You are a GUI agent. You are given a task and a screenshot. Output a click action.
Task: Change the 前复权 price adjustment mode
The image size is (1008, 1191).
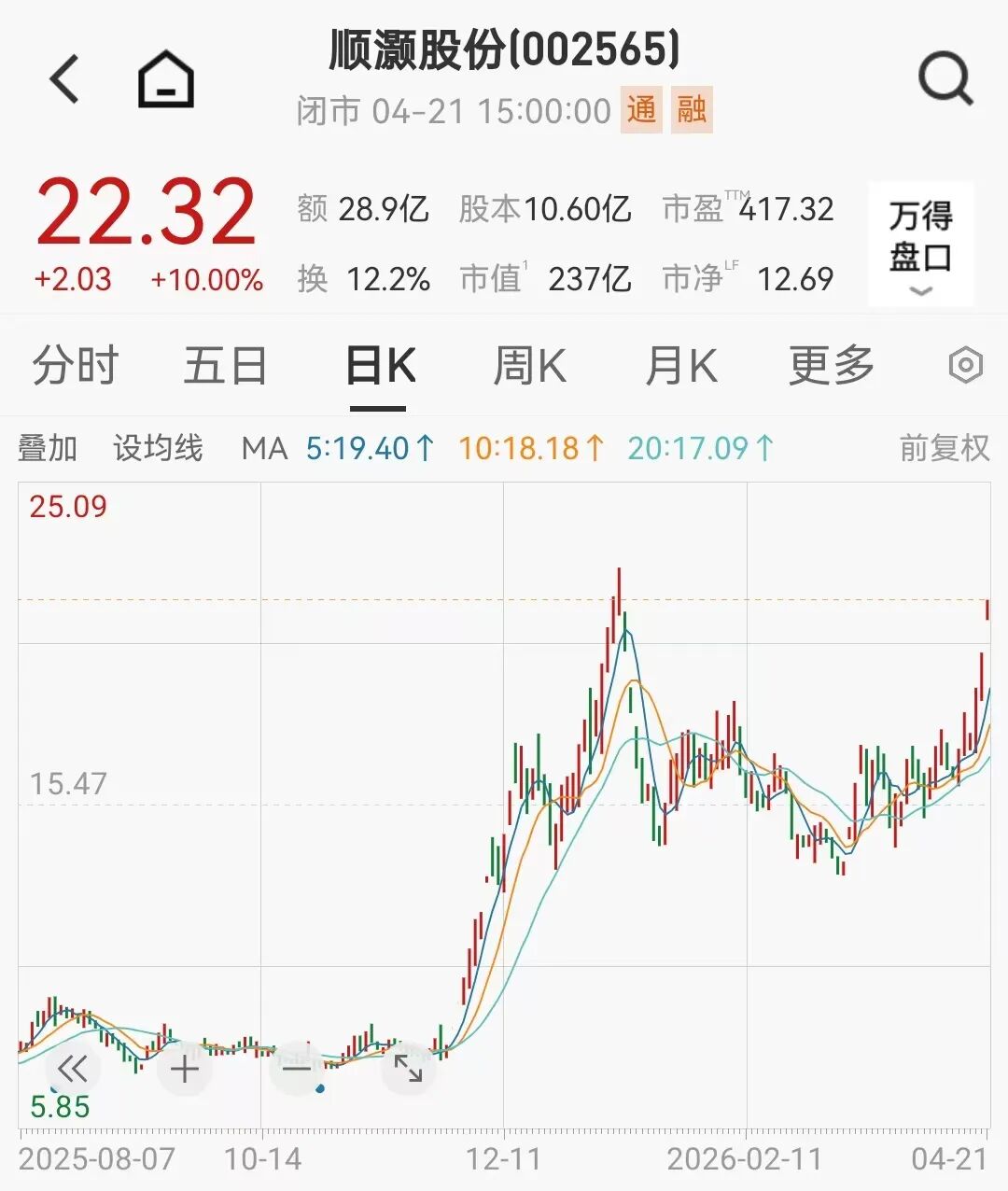point(944,449)
